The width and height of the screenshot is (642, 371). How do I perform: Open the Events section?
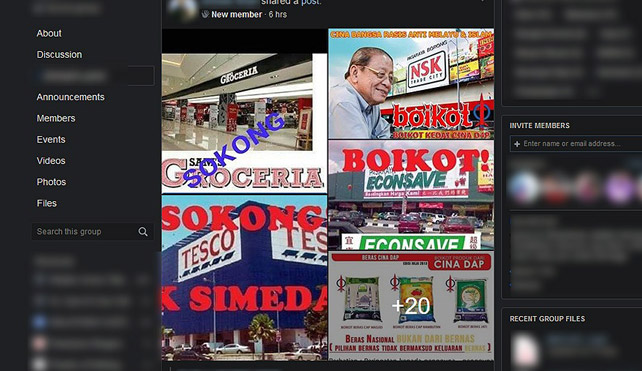pos(51,140)
